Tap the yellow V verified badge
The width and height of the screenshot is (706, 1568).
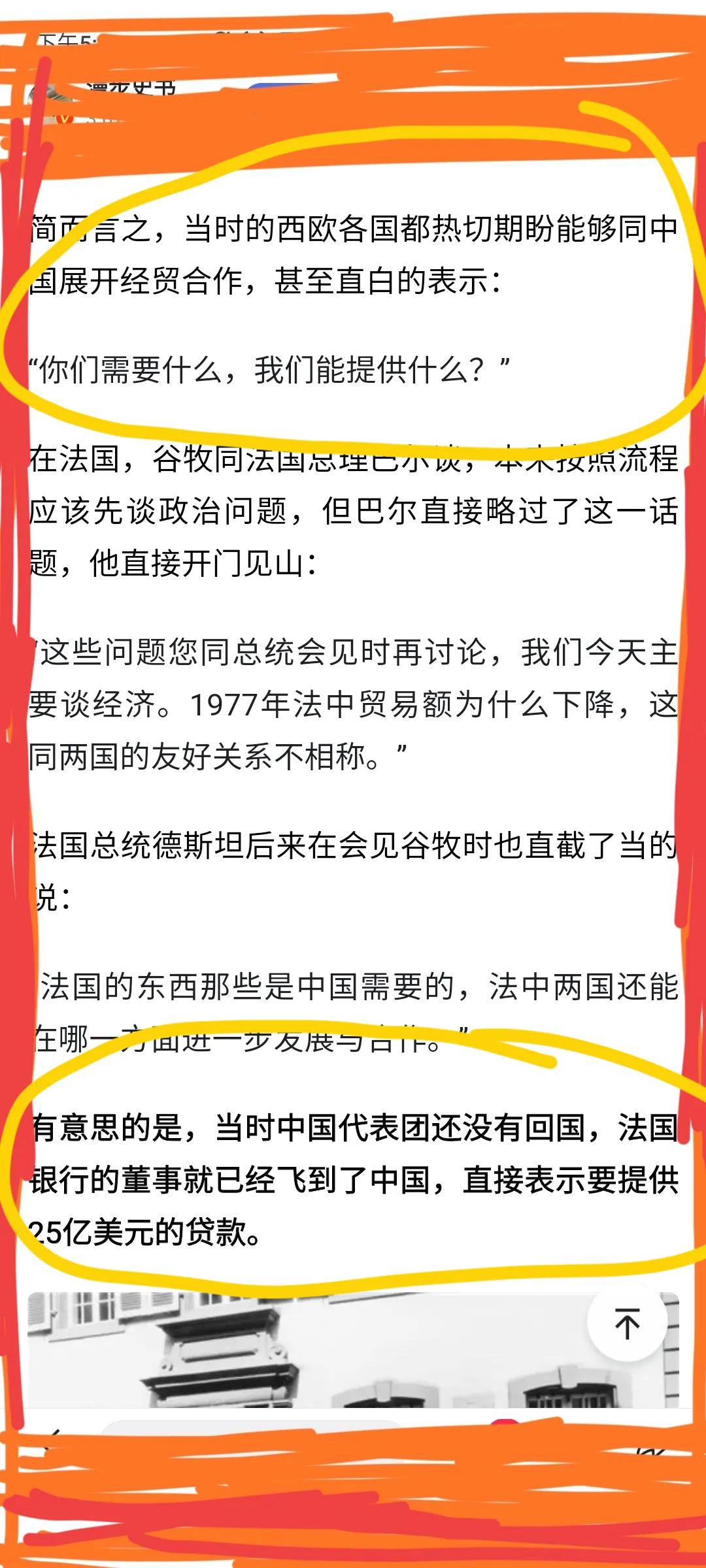pyautogui.click(x=63, y=119)
